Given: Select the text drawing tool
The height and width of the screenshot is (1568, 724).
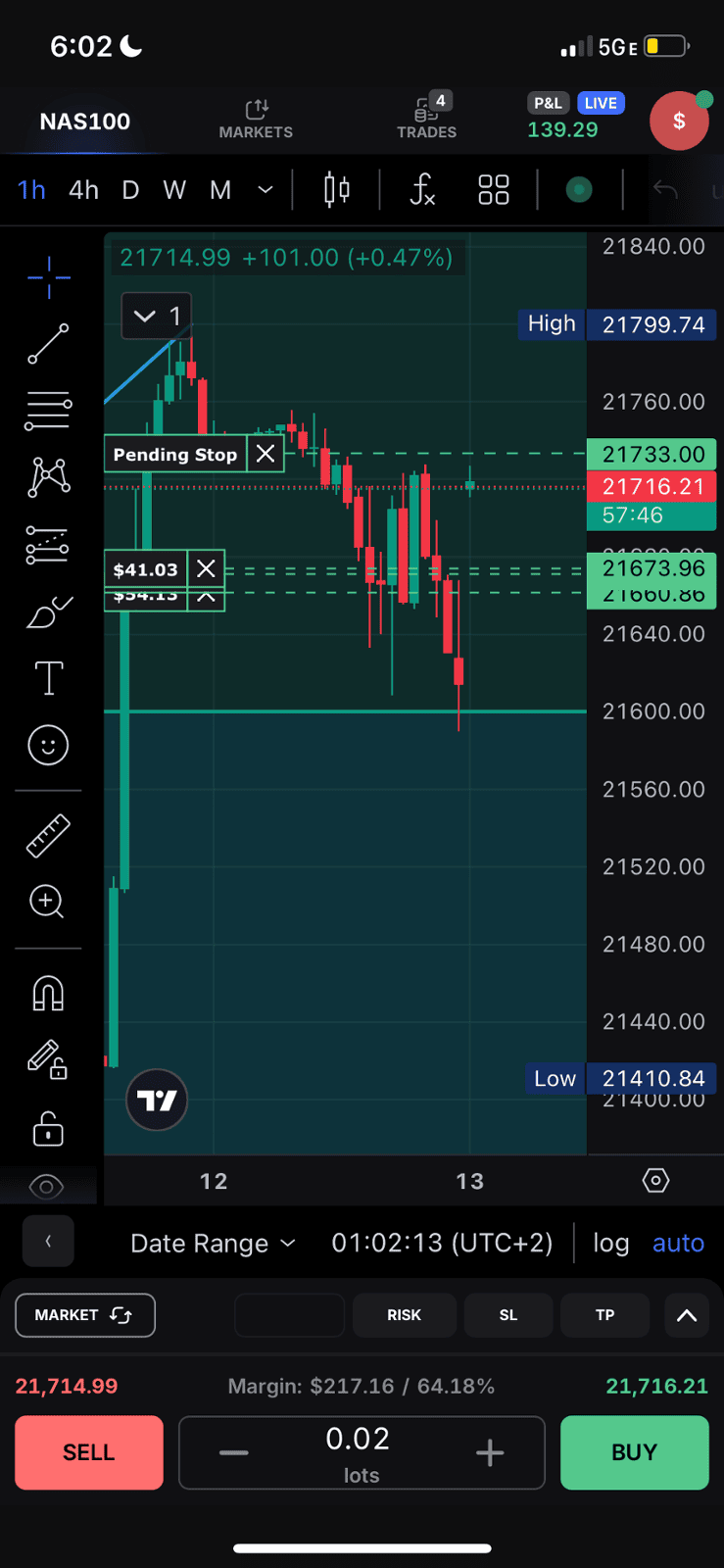Looking at the screenshot, I should click(49, 678).
